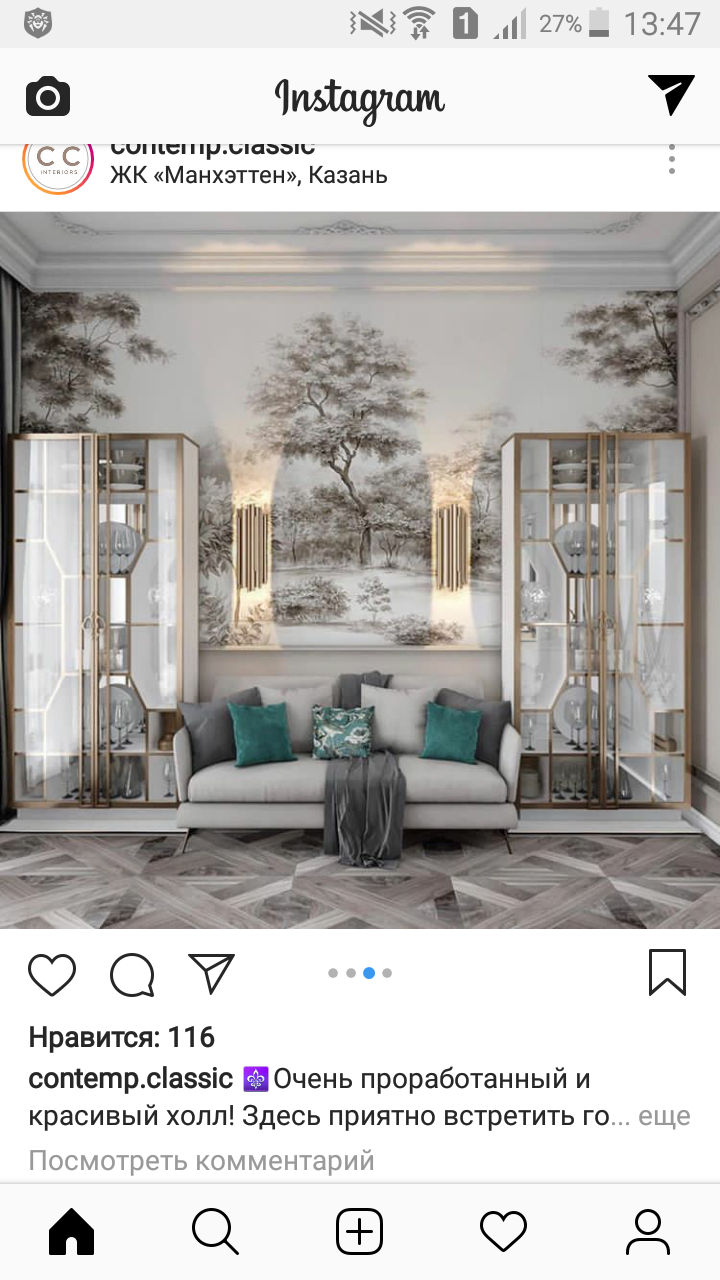Switch to the Profile tab
This screenshot has width=720, height=1280.
648,1232
